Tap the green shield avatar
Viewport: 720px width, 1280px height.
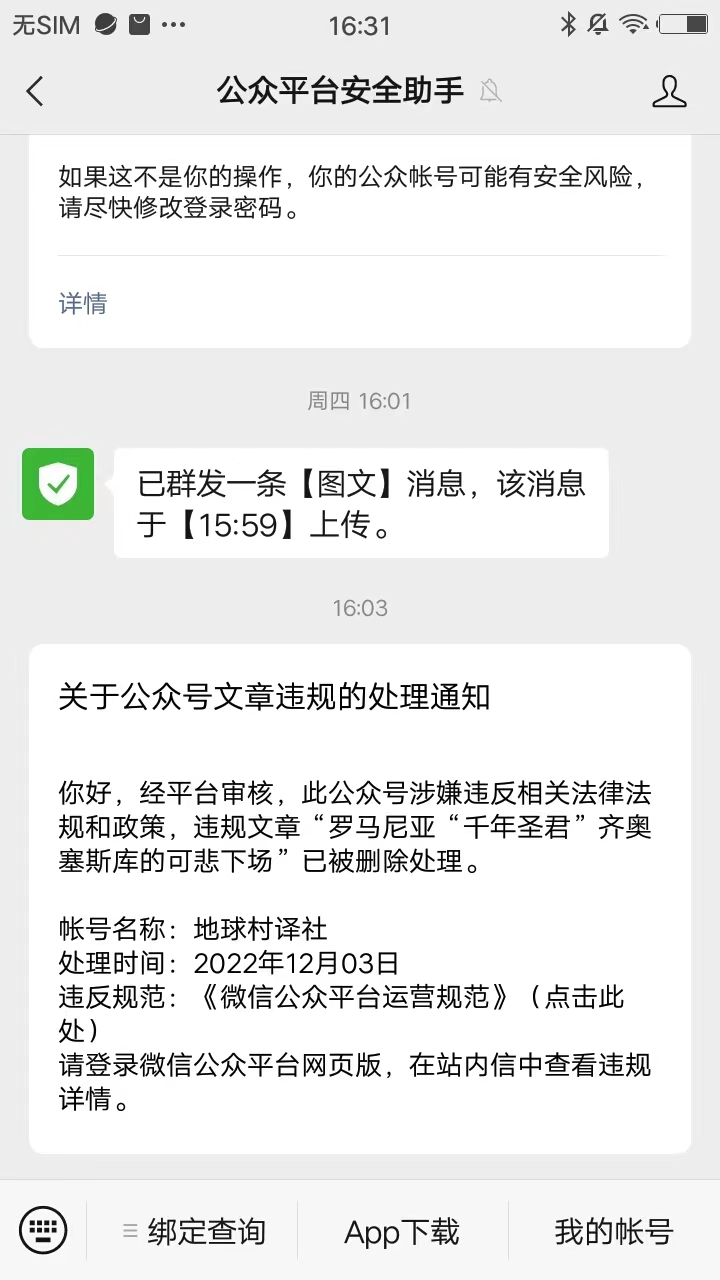click(58, 484)
